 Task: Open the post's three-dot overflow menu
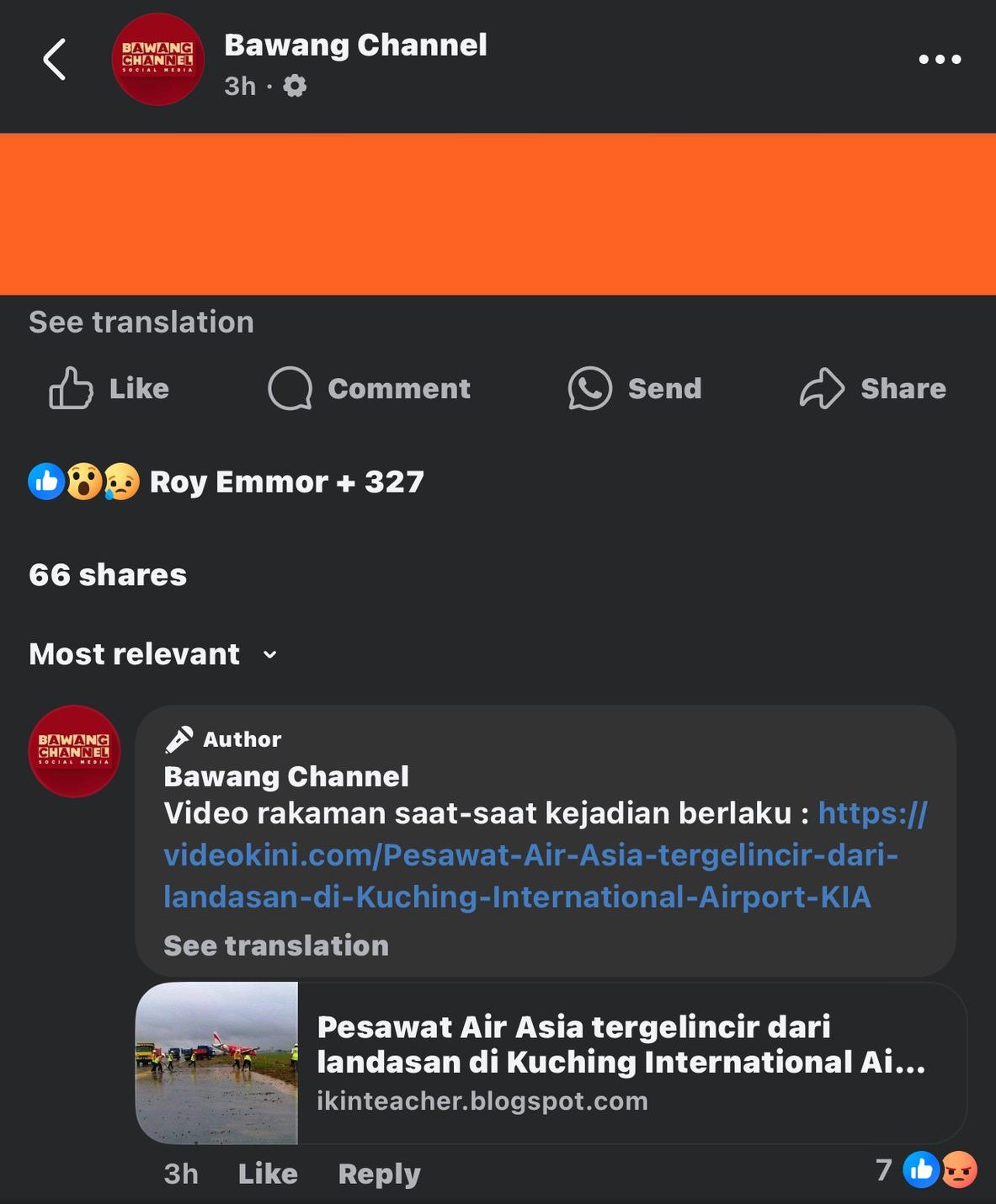(940, 59)
